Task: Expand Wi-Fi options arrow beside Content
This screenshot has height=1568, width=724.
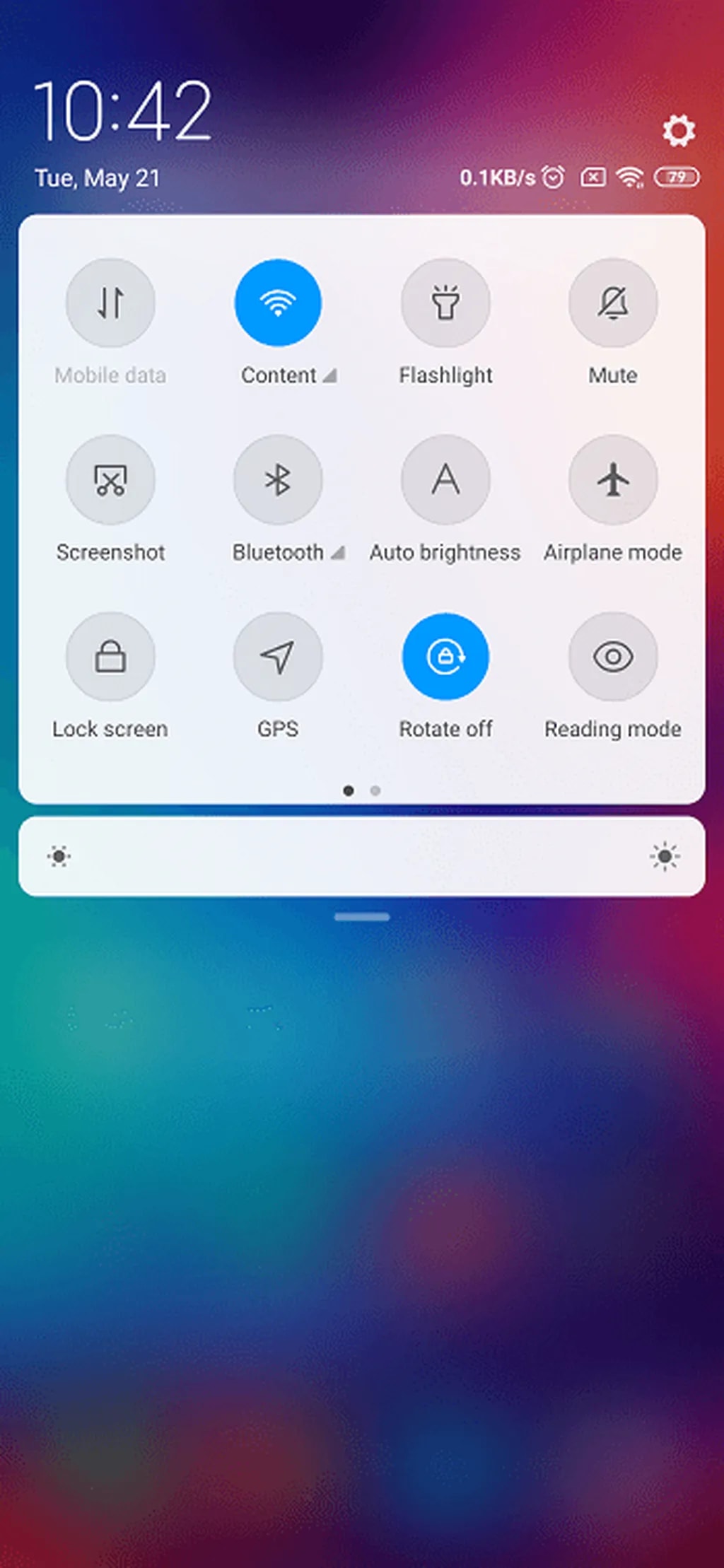Action: (329, 376)
